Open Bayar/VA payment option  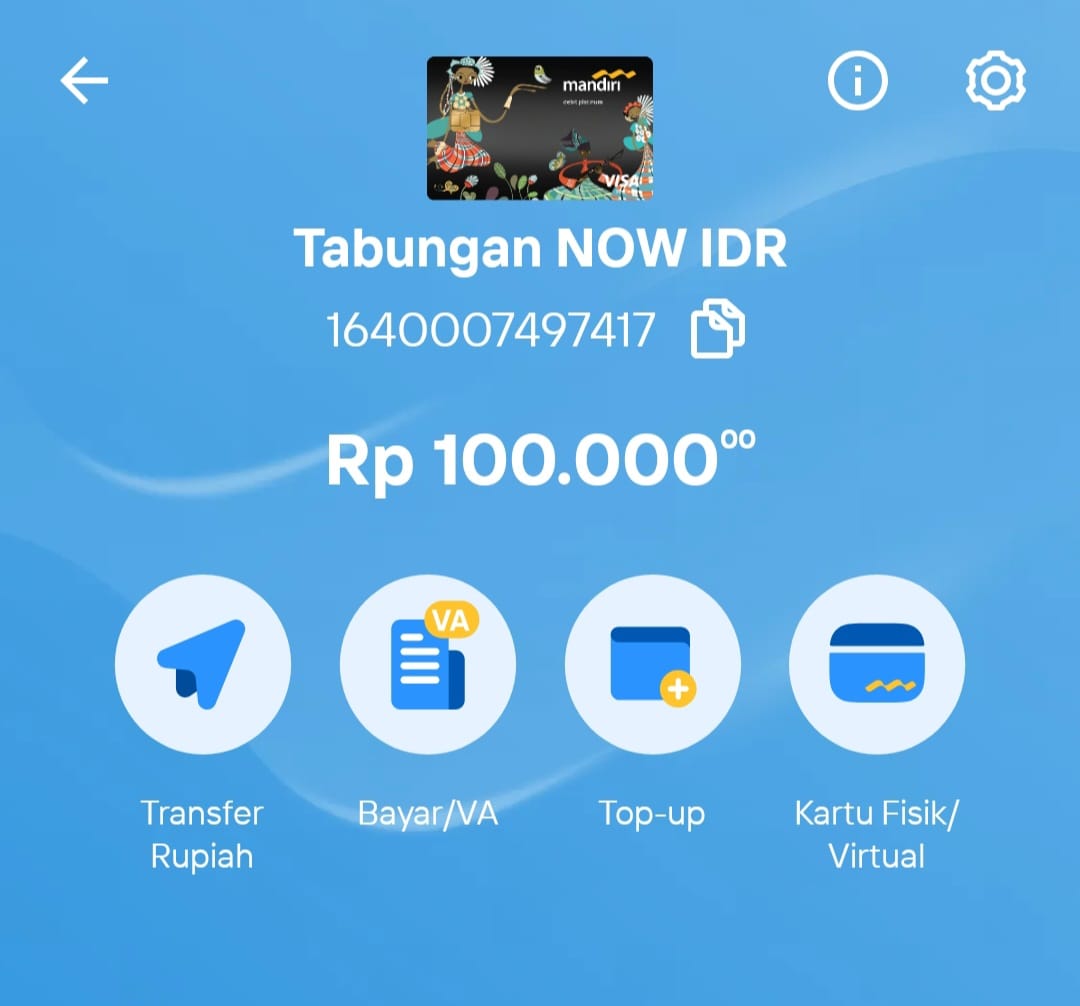point(427,664)
